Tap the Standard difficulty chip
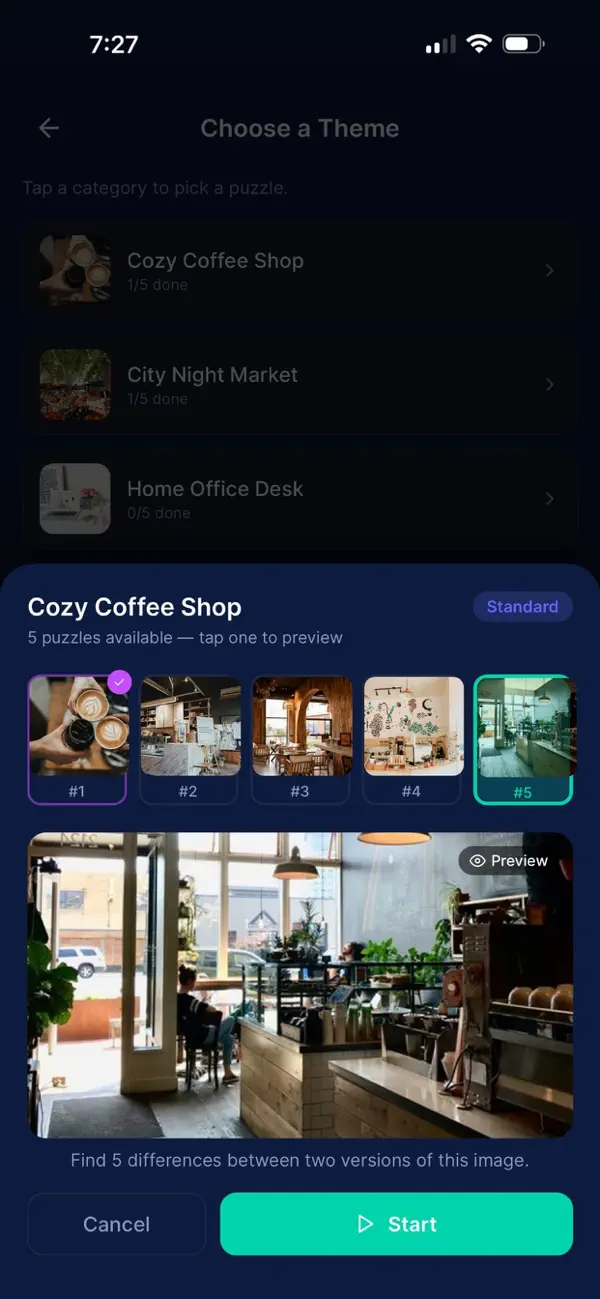The height and width of the screenshot is (1299, 600). click(x=522, y=607)
